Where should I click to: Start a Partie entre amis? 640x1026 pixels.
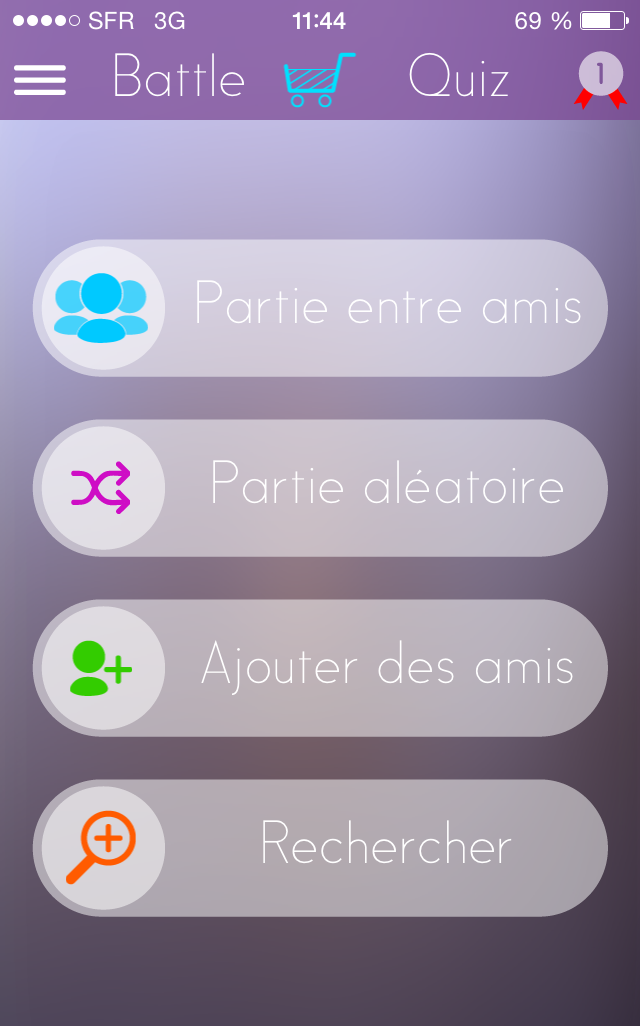click(x=321, y=308)
